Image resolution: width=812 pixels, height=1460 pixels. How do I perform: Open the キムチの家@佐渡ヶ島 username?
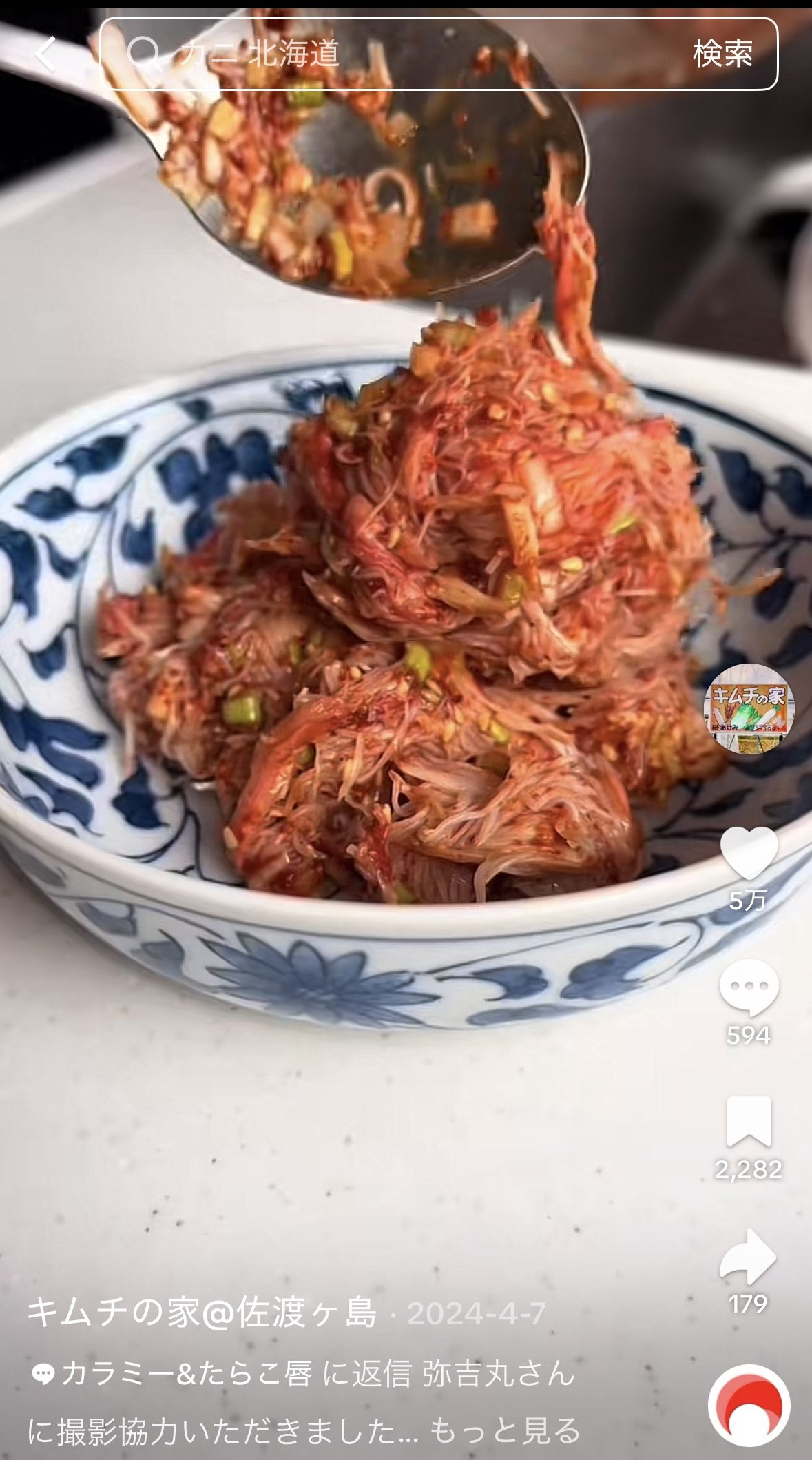pyautogui.click(x=202, y=1313)
